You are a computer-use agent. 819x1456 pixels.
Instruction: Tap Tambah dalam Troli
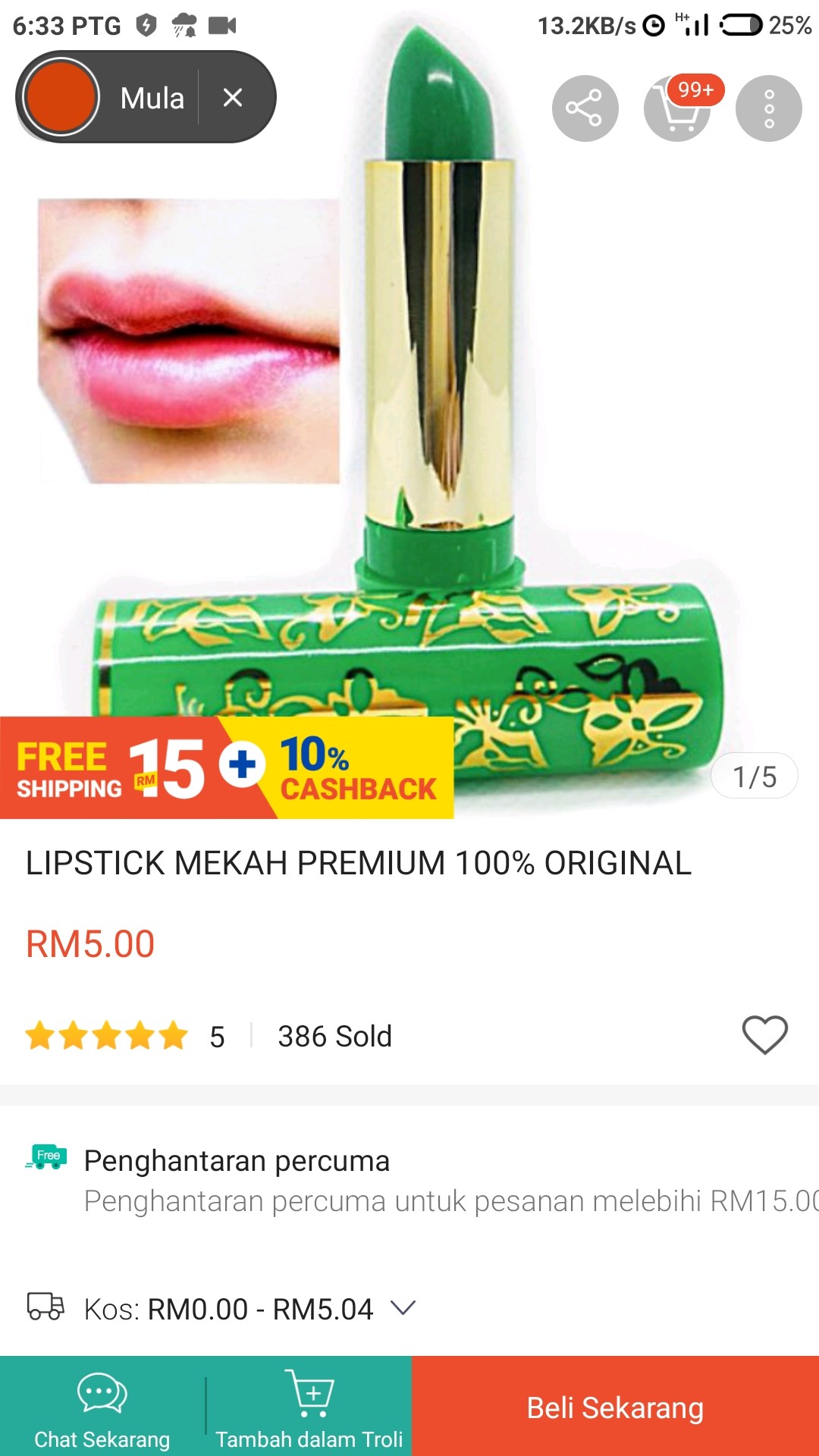309,1407
